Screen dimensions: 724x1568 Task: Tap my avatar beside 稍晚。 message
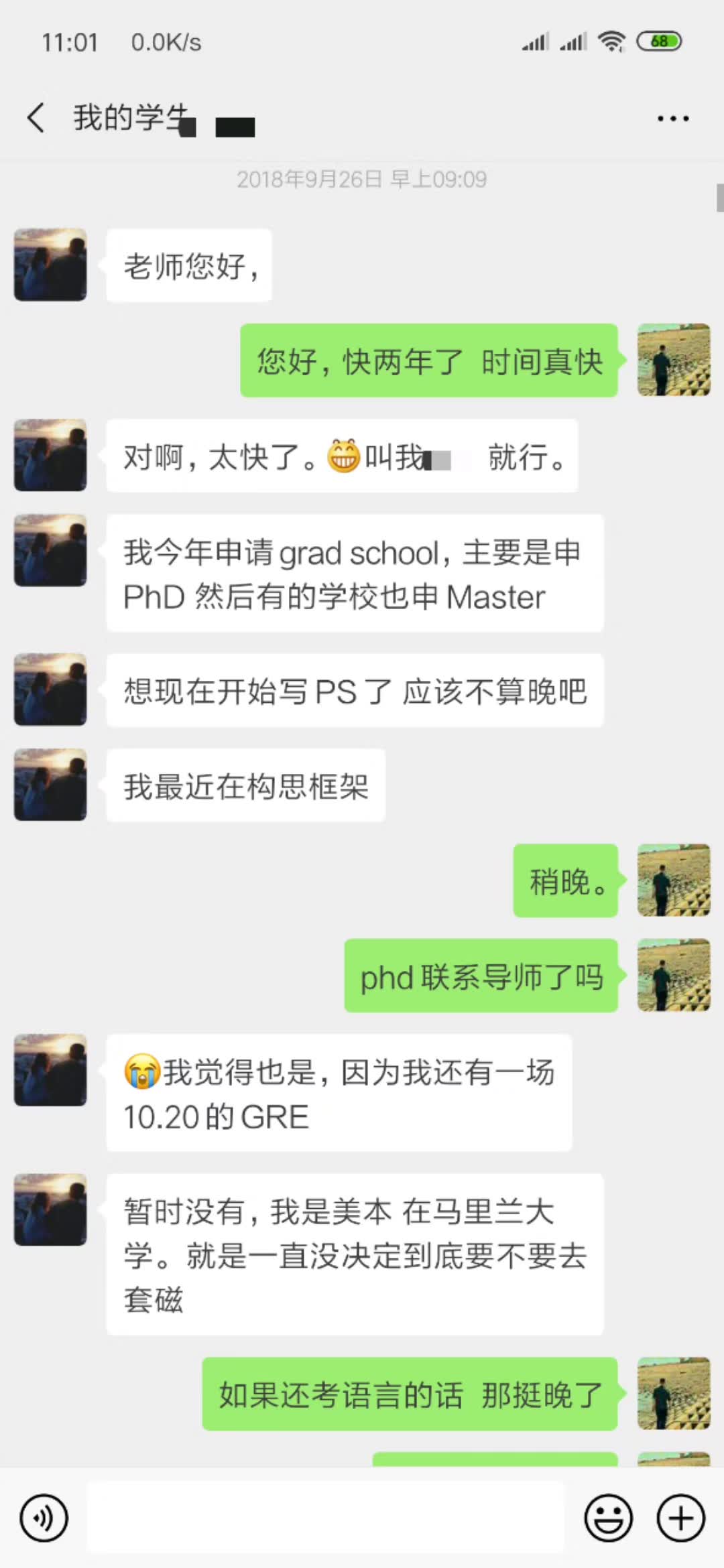pyautogui.click(x=674, y=880)
